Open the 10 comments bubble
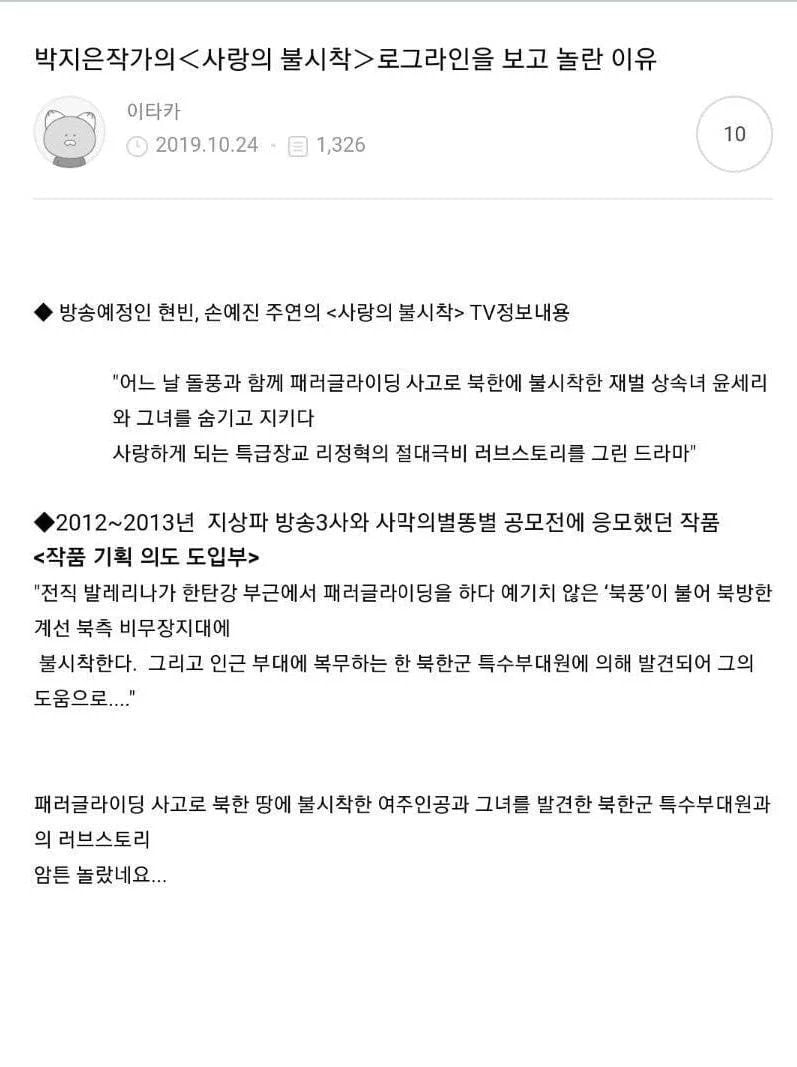The image size is (797, 1067). 733,134
